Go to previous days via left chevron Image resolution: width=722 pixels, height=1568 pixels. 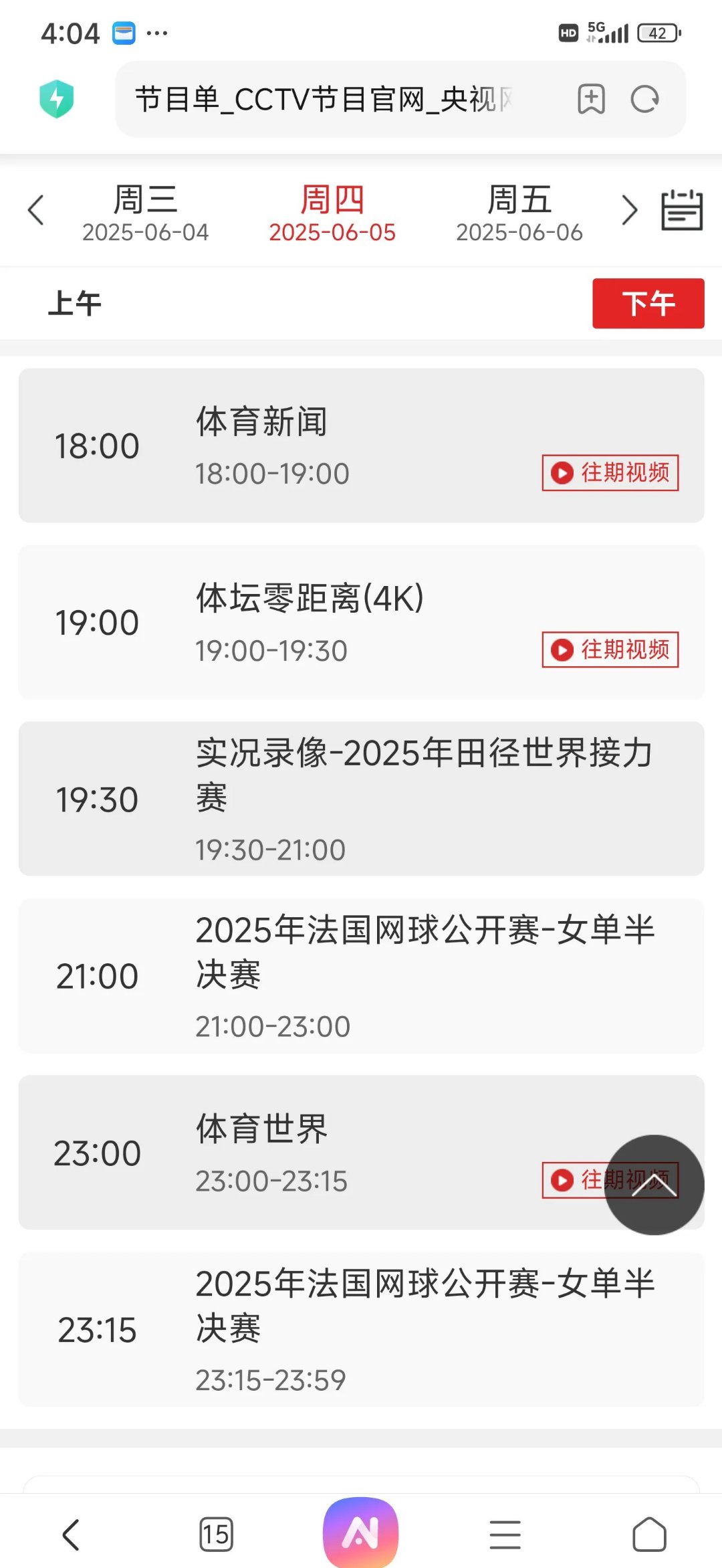37,209
